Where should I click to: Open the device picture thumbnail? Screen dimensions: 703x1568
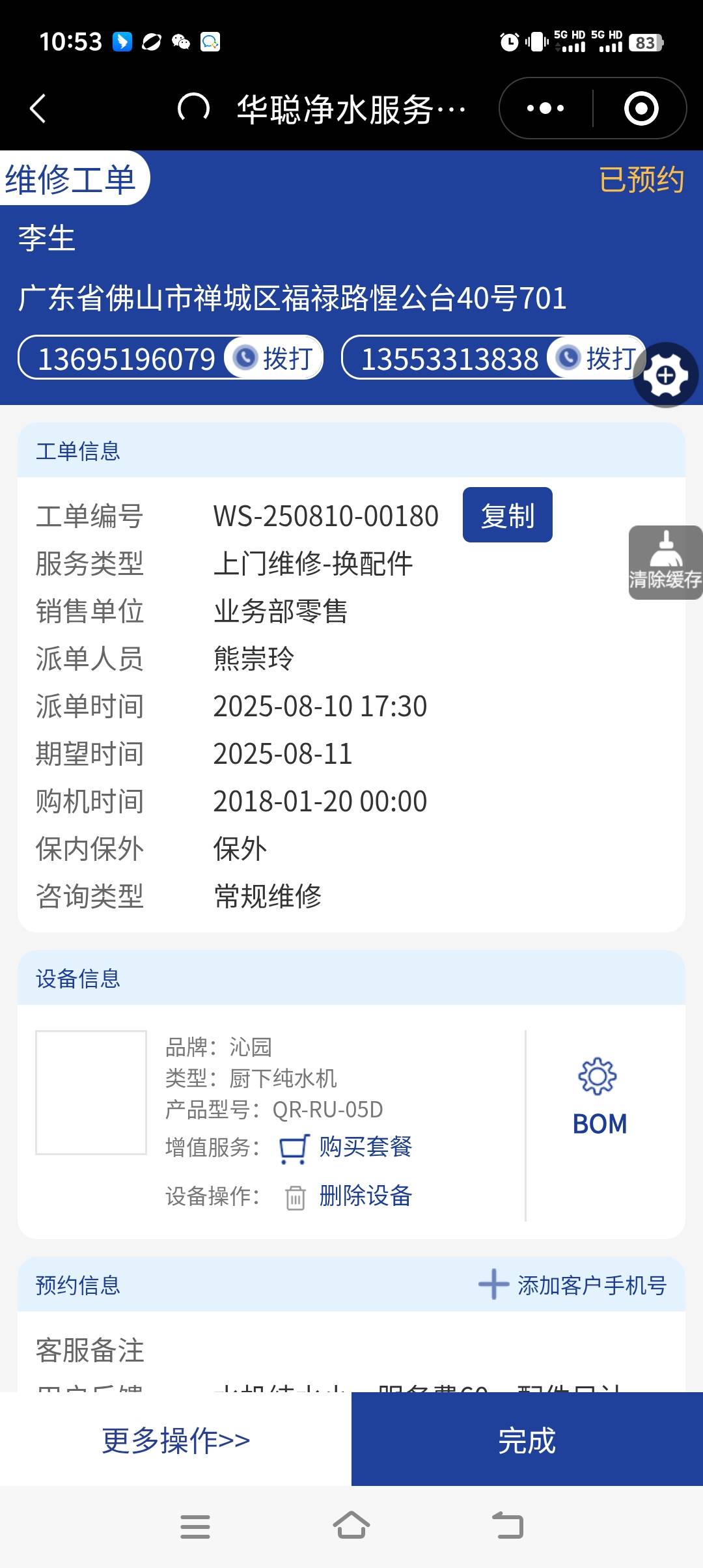click(91, 1093)
